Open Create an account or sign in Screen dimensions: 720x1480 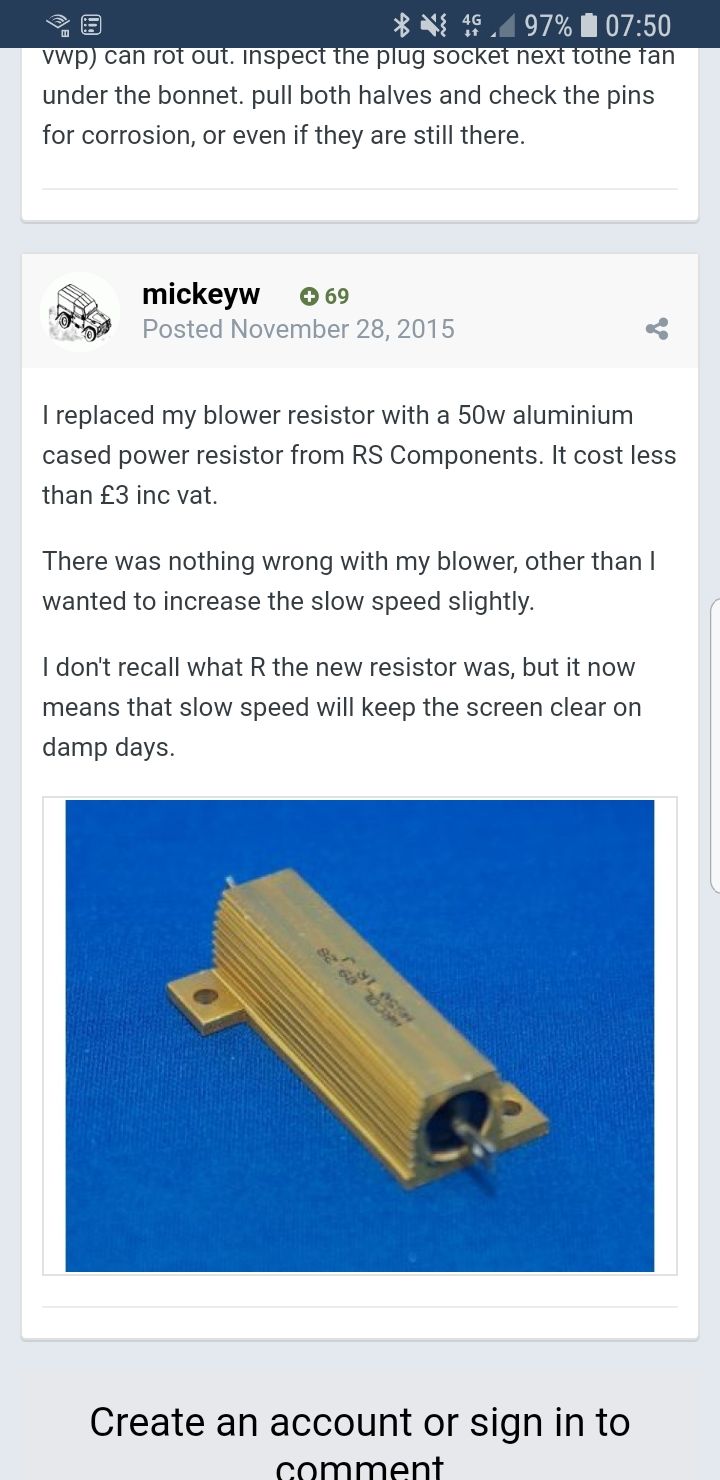tap(360, 1423)
